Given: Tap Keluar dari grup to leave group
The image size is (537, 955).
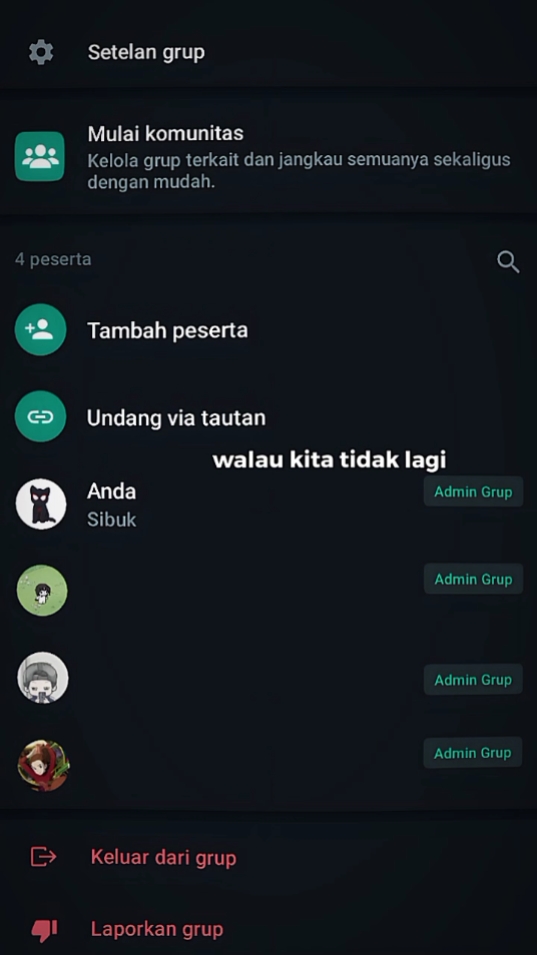Looking at the screenshot, I should tap(268, 857).
